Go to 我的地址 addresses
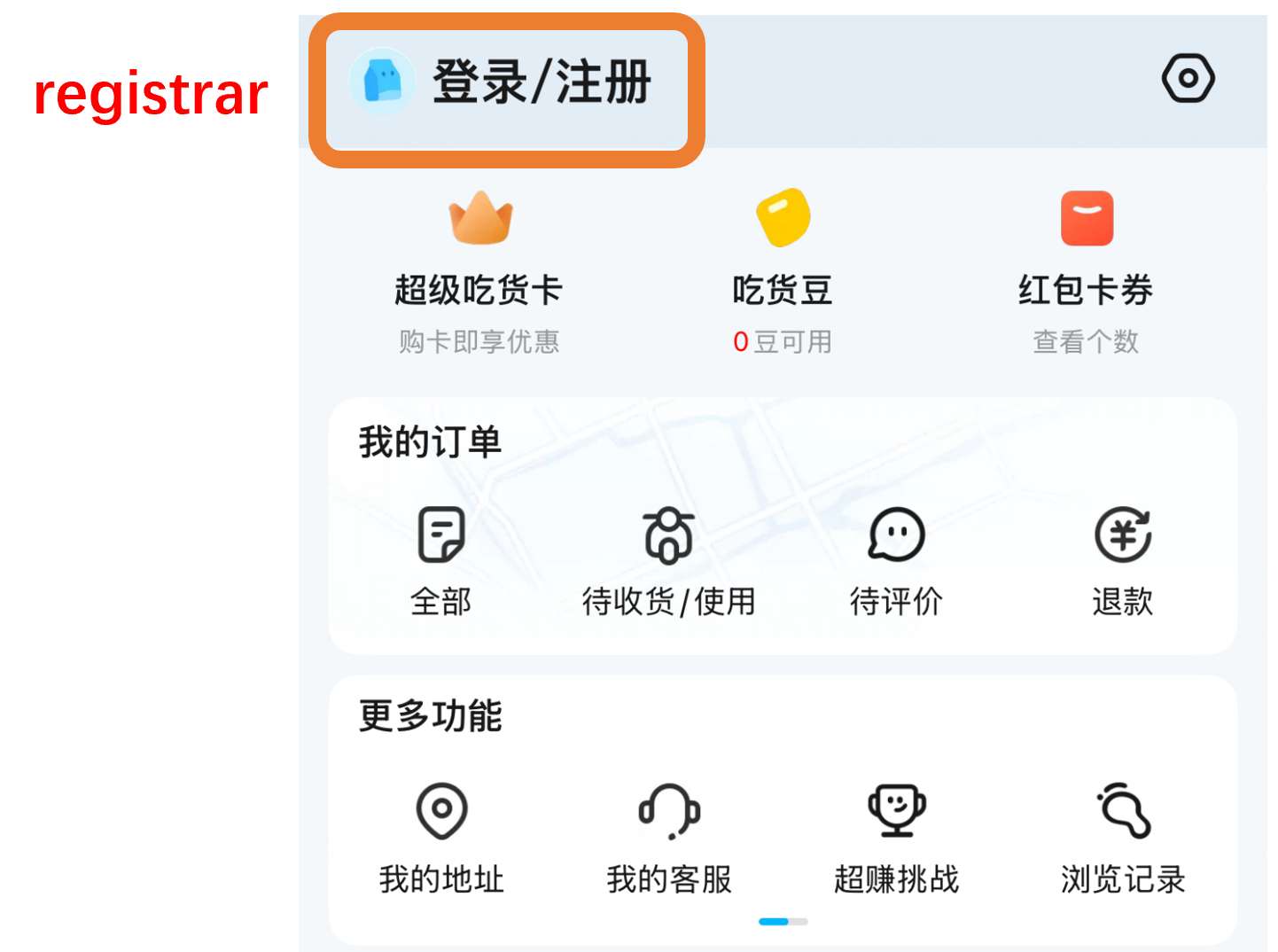Image resolution: width=1278 pixels, height=952 pixels. [441, 837]
